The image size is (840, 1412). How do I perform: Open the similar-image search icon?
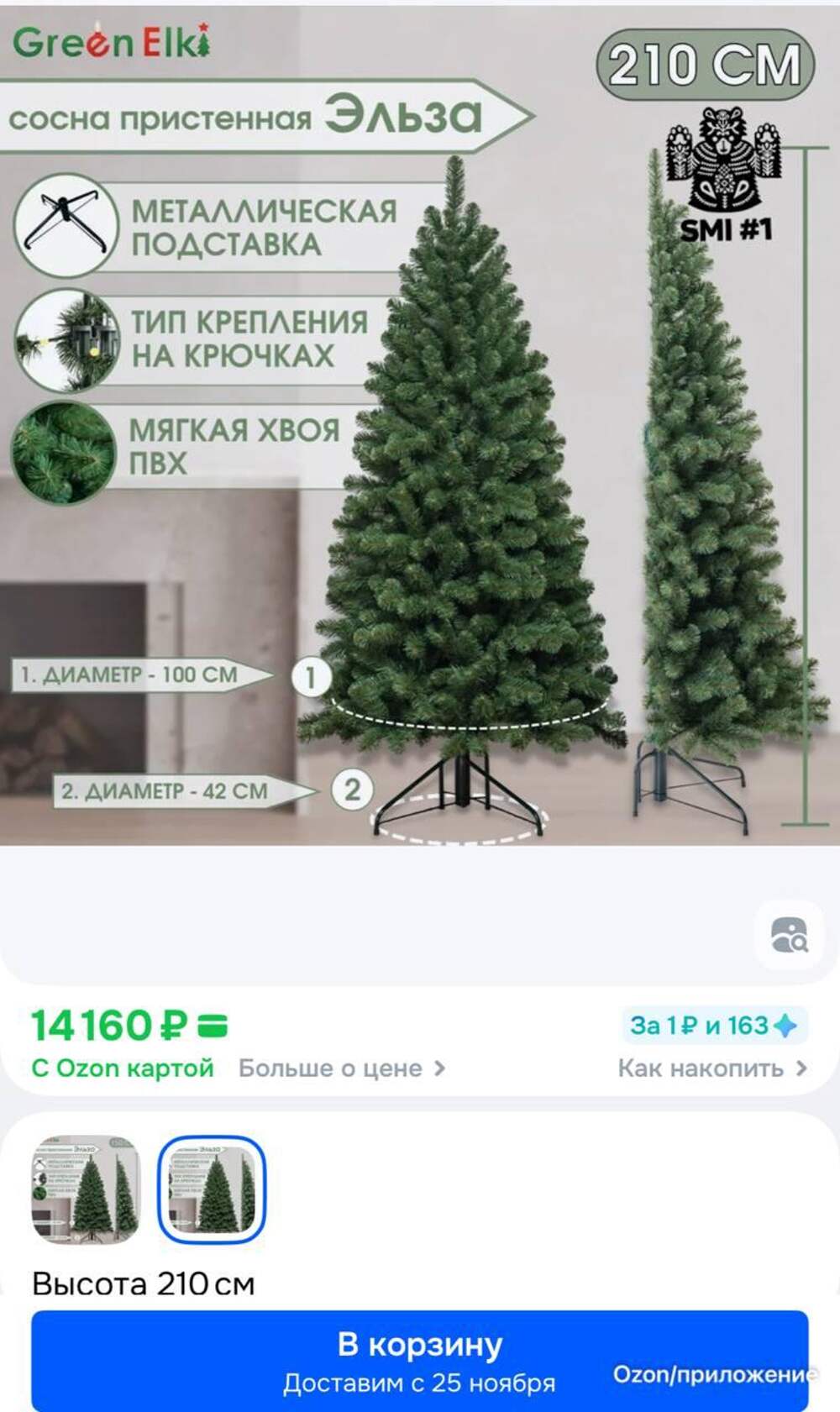789,934
